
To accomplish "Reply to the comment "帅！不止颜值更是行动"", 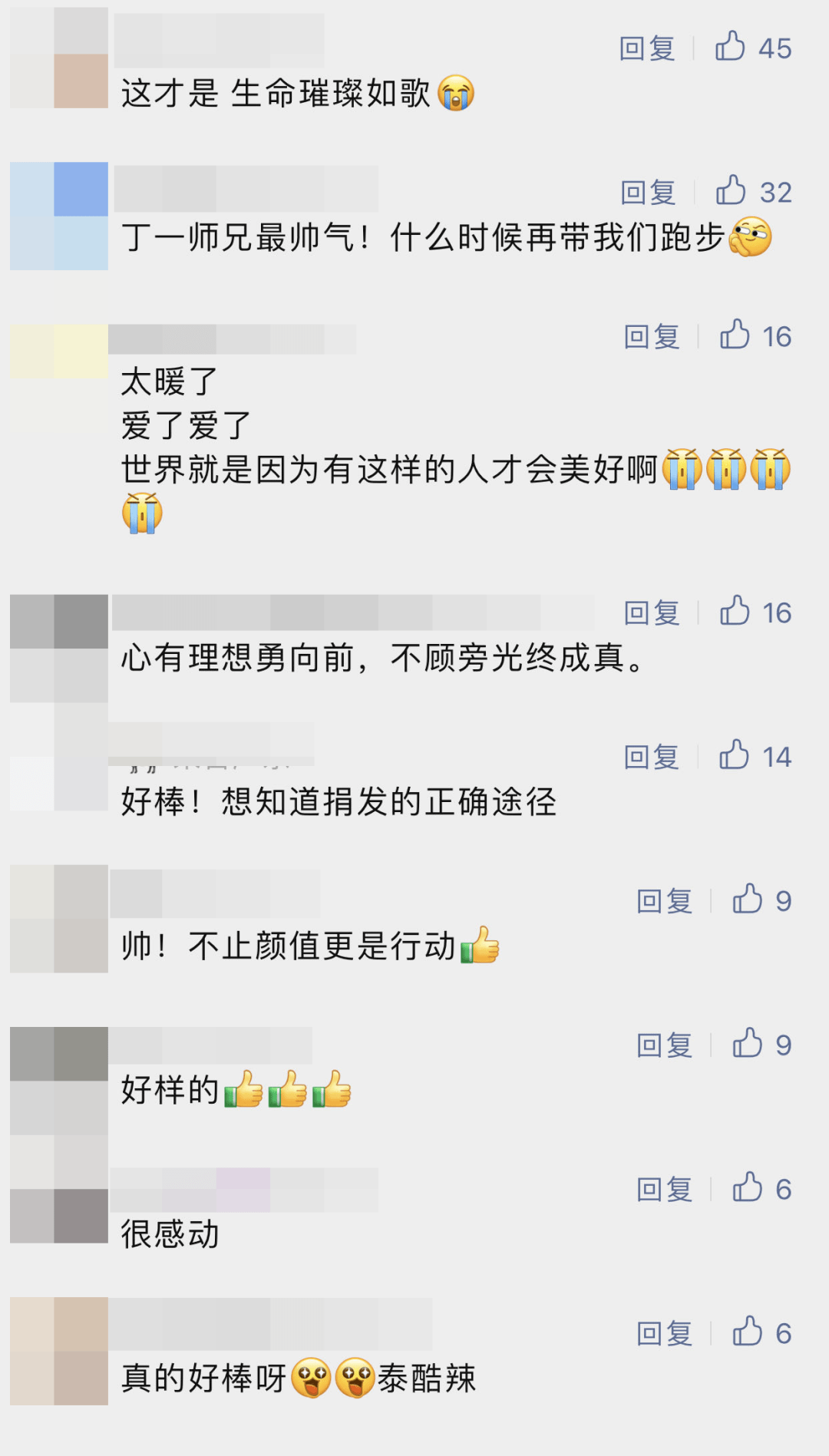I will click(665, 901).
